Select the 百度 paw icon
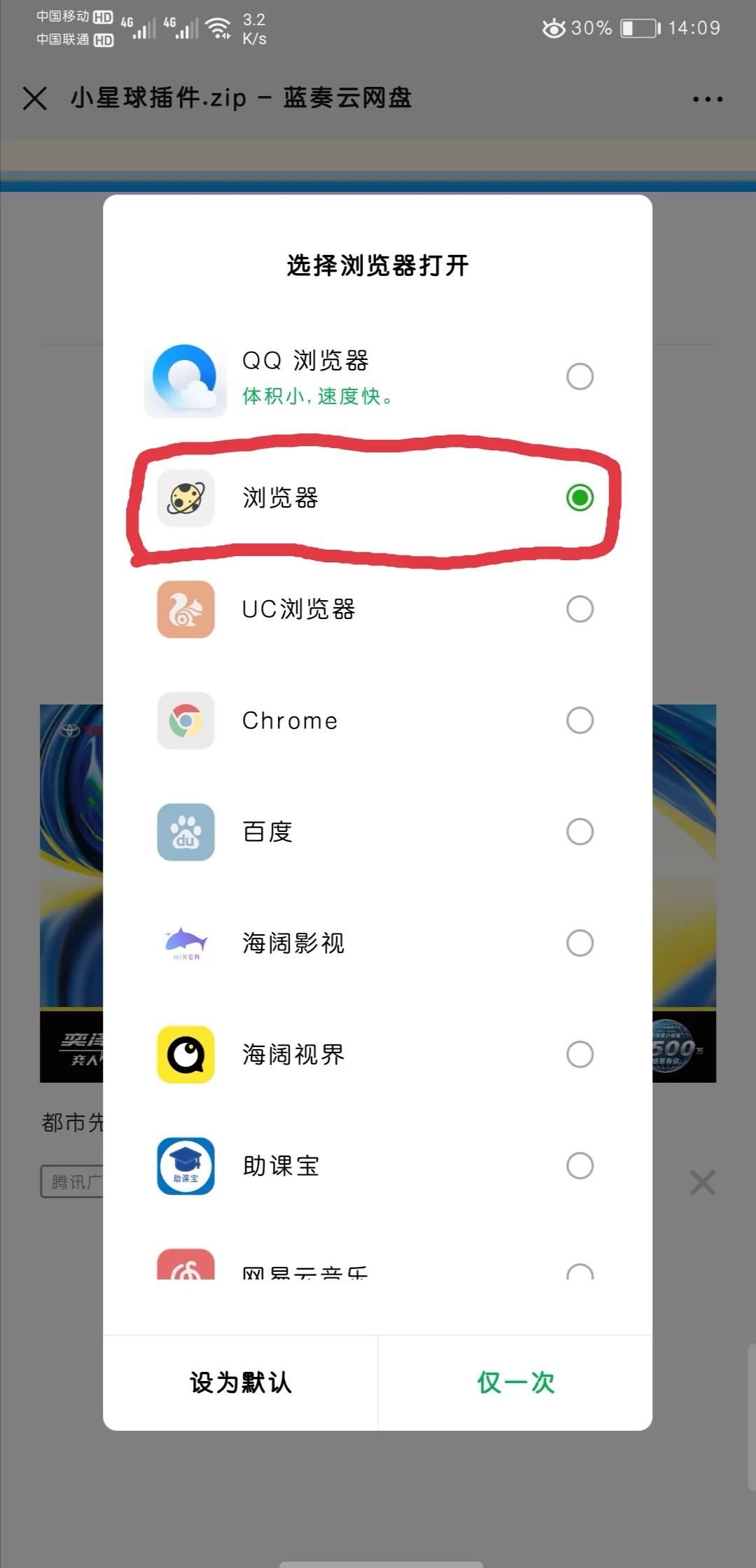The height and width of the screenshot is (1568, 756). pyautogui.click(x=185, y=832)
